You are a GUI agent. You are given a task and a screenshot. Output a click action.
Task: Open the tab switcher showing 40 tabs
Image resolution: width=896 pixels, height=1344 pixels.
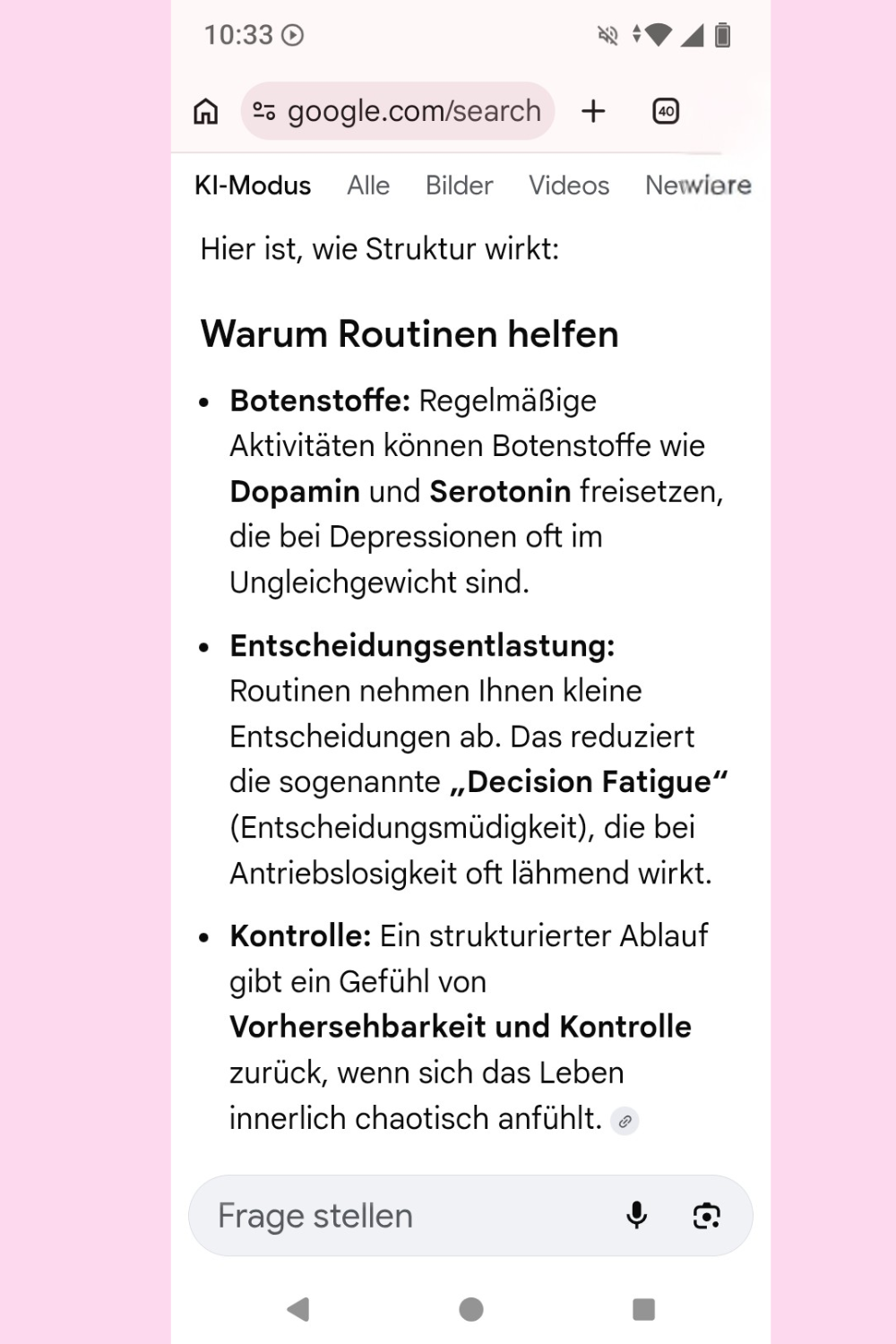click(666, 111)
